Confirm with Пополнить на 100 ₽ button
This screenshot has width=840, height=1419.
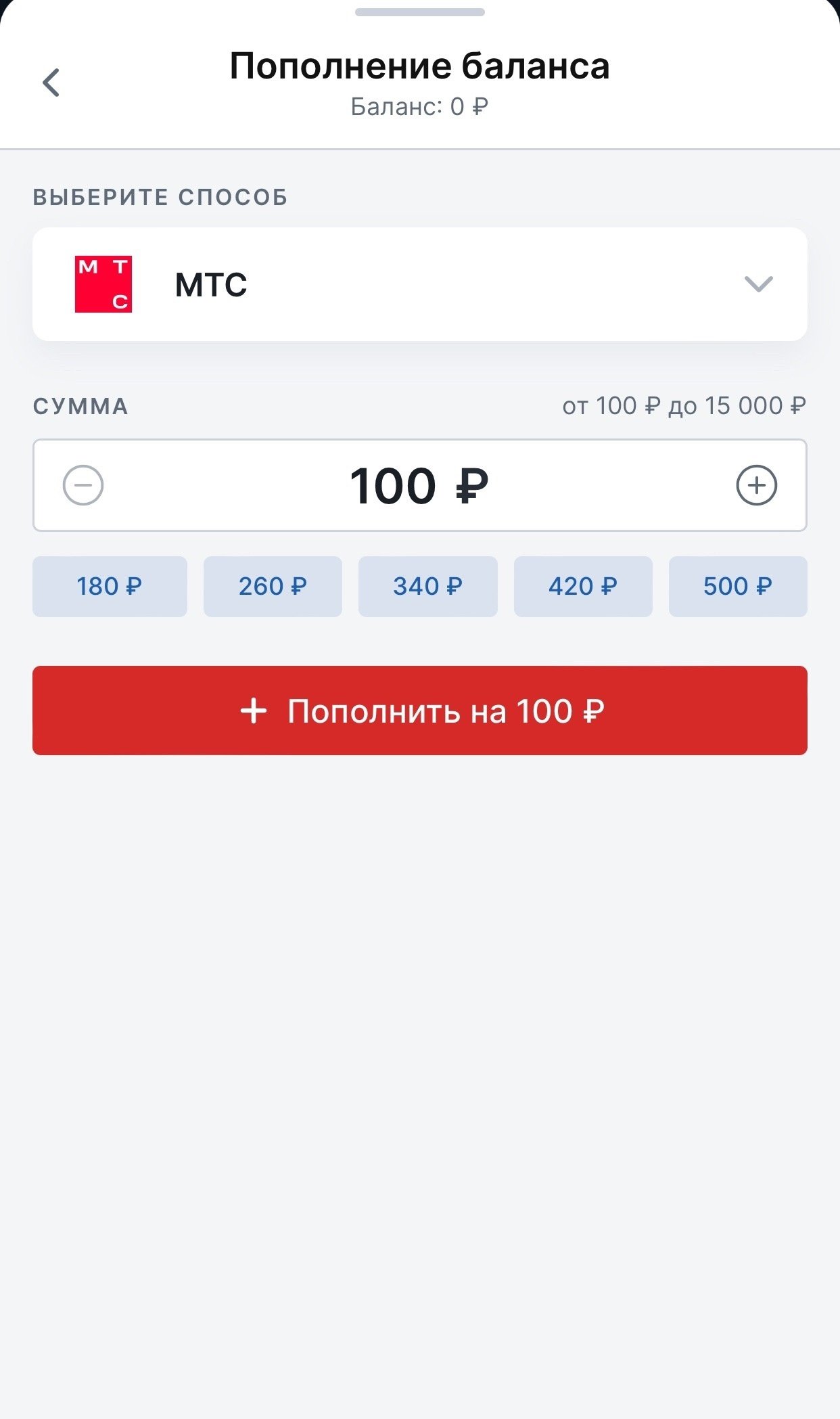coord(419,711)
